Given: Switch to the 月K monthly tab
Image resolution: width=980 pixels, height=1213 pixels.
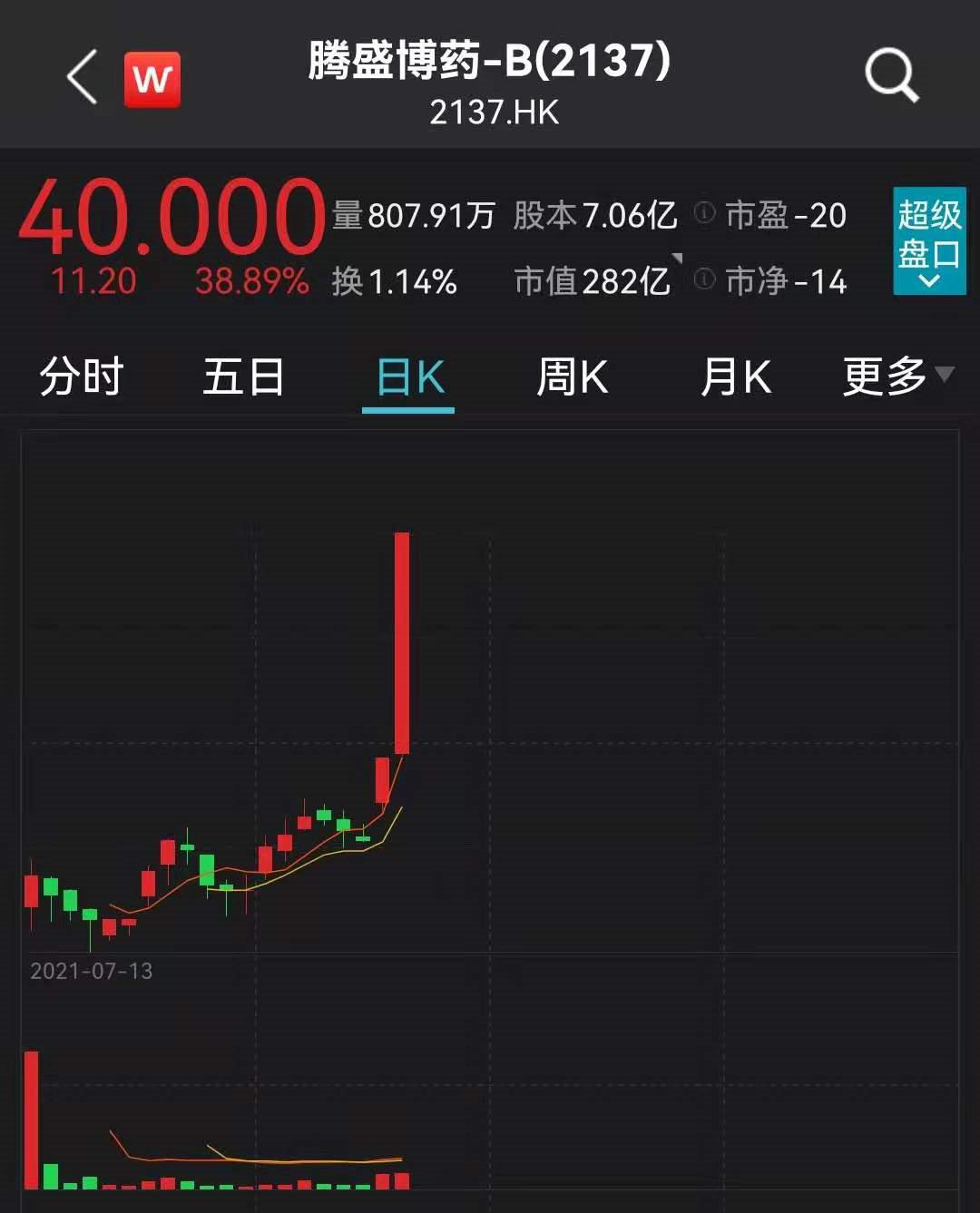Looking at the screenshot, I should point(735,376).
